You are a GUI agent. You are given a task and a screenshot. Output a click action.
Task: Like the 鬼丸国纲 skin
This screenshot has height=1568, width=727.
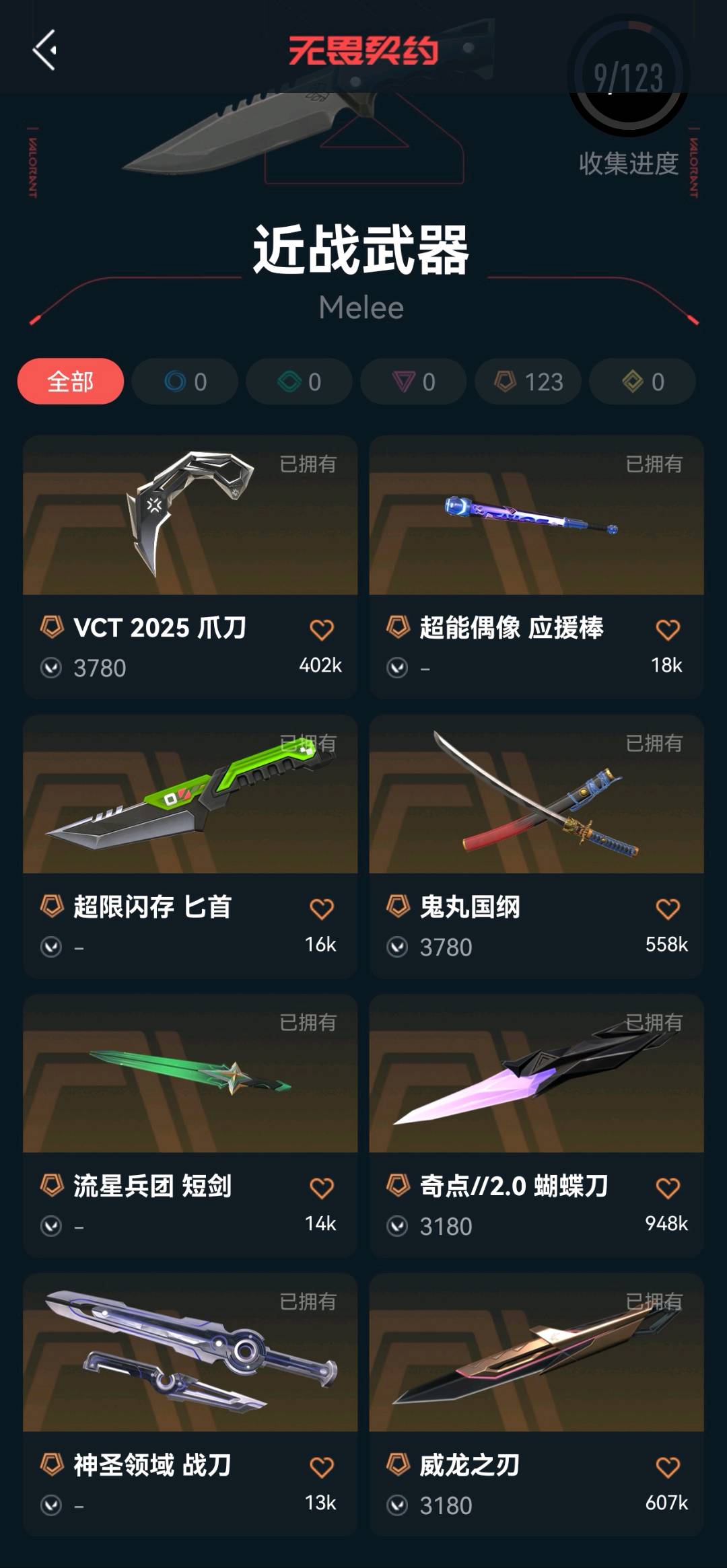pyautogui.click(x=667, y=909)
